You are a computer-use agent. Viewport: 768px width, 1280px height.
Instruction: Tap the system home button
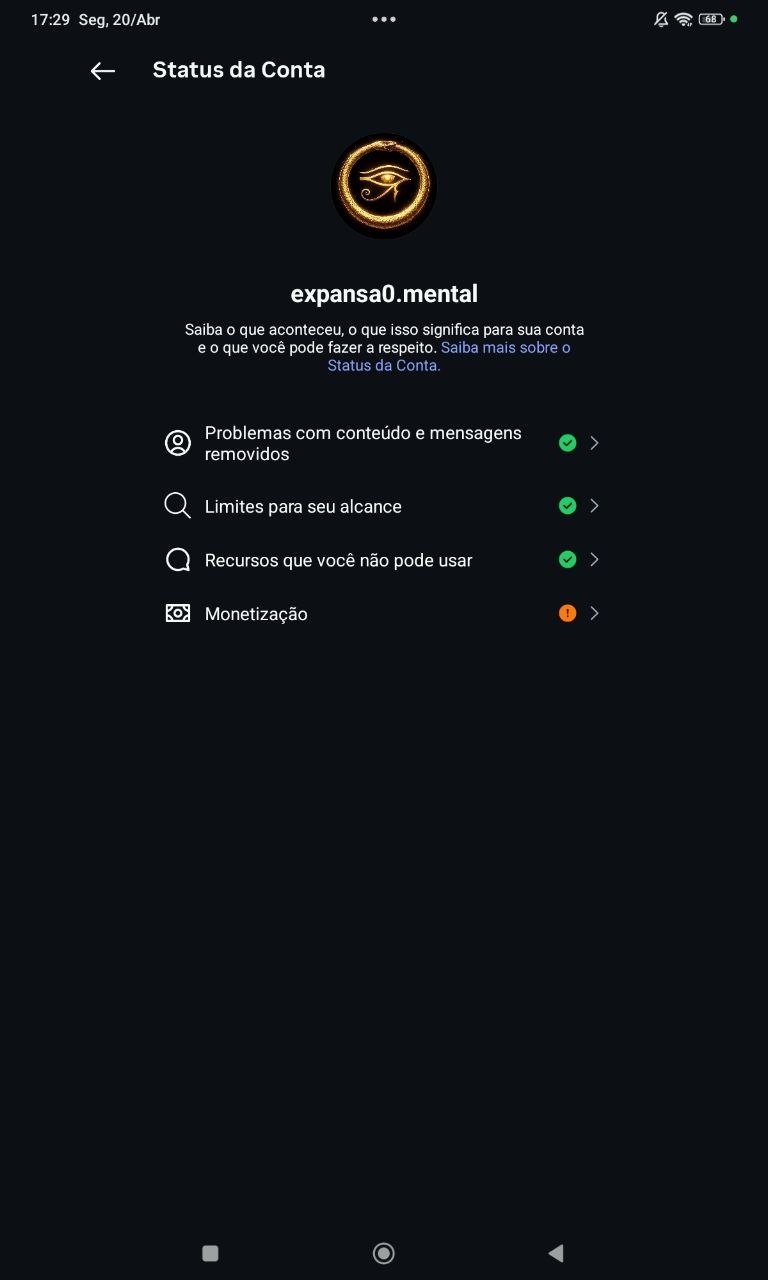pos(383,1253)
